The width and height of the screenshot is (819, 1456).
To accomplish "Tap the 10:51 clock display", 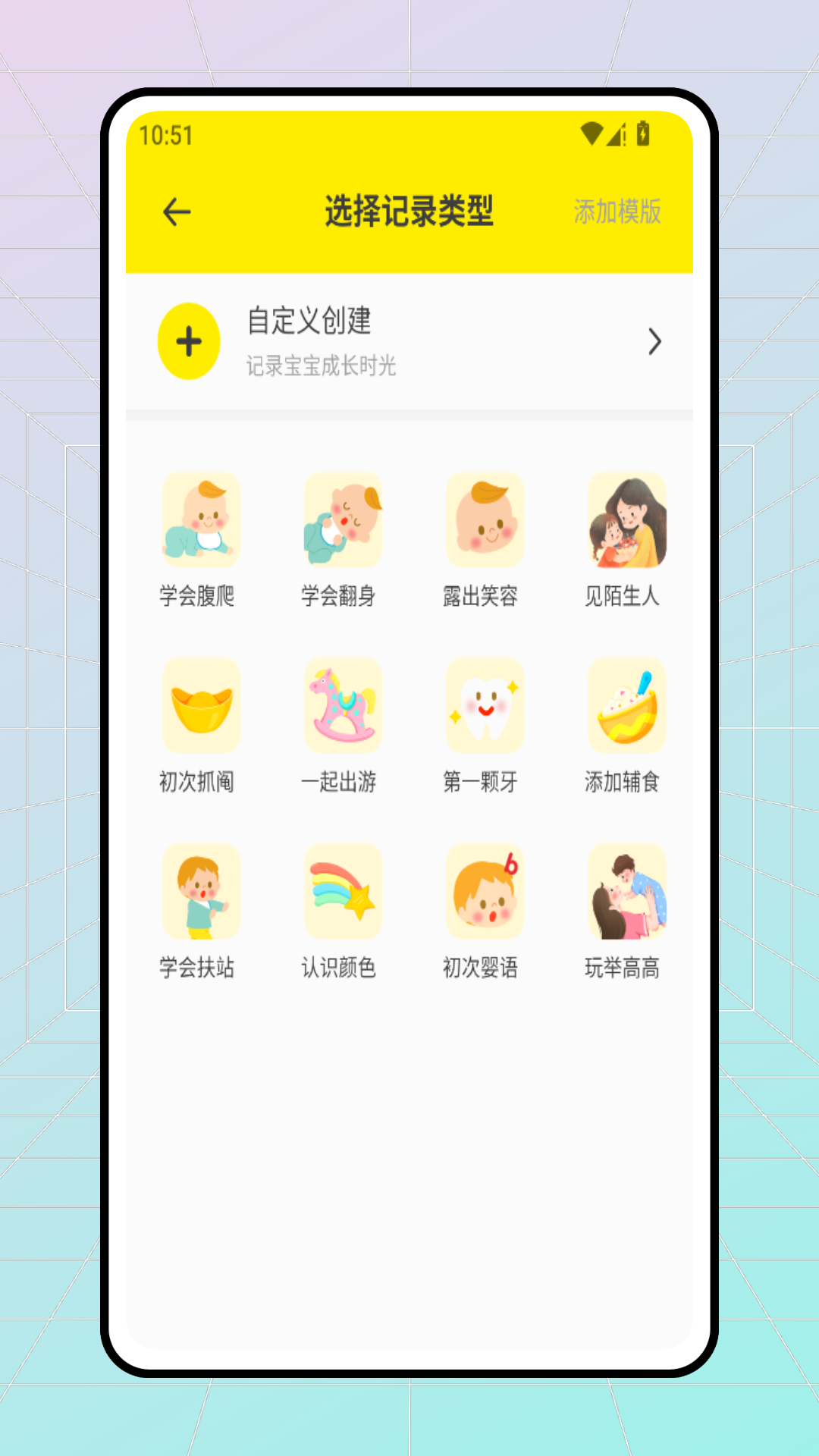I will (165, 136).
